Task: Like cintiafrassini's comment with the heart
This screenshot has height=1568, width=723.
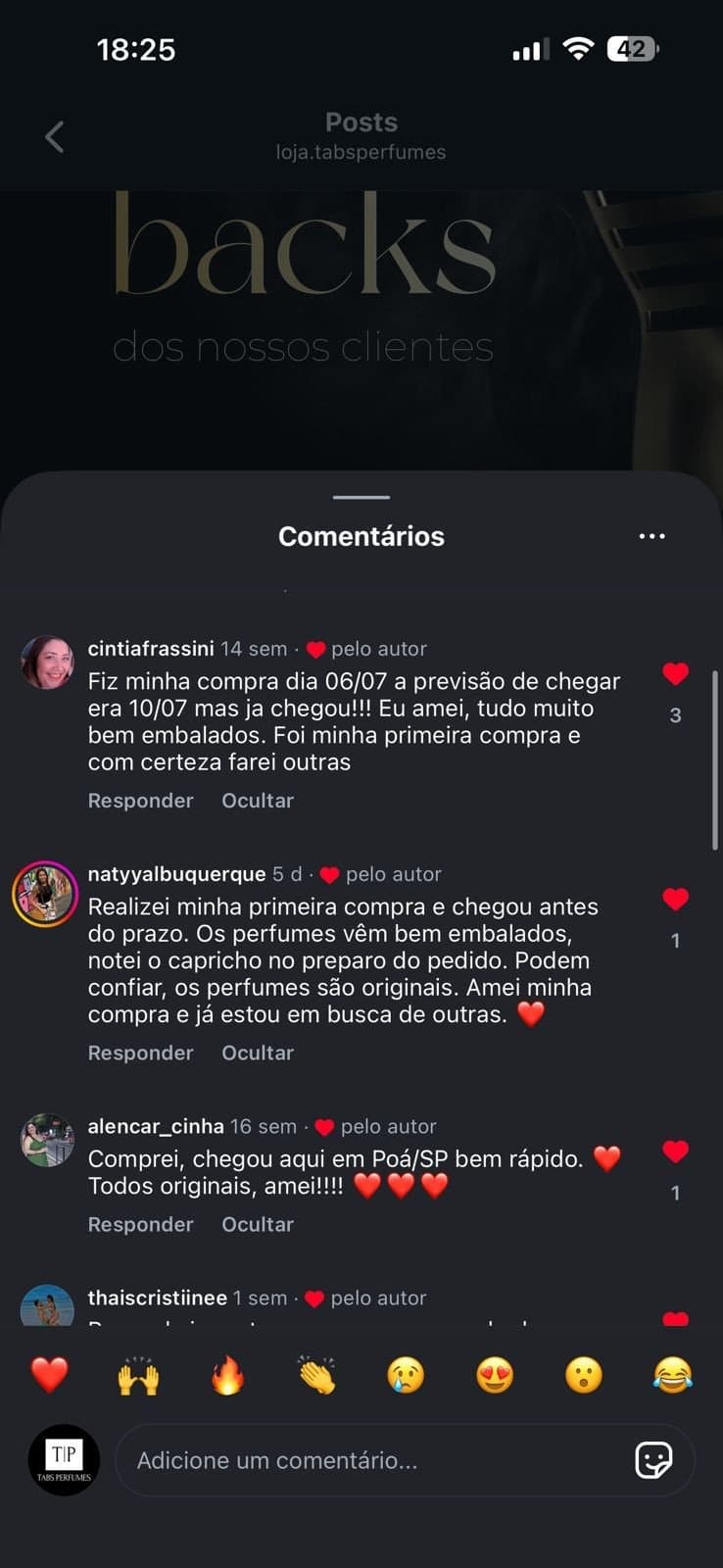Action: (x=675, y=673)
